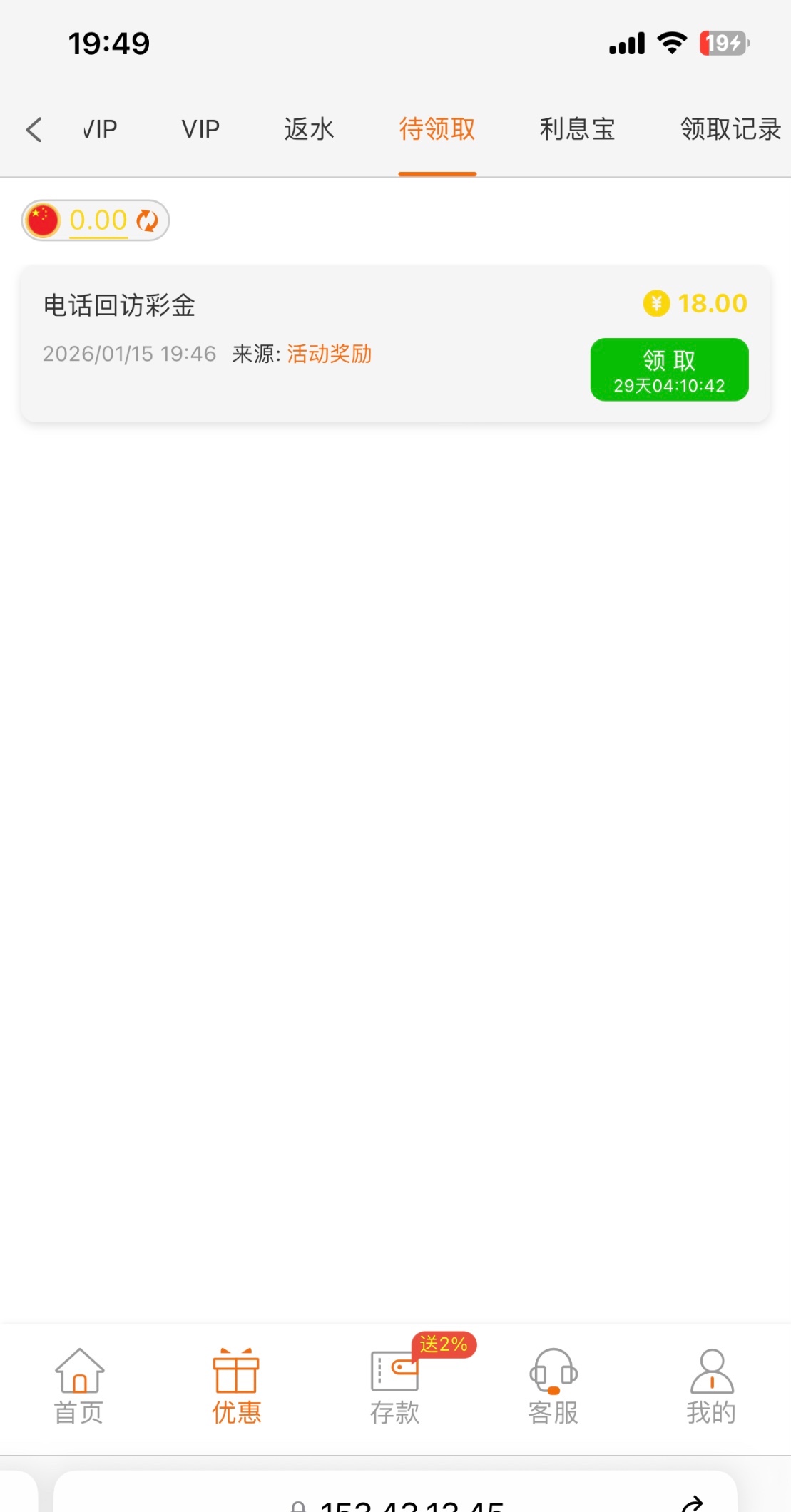791x1512 pixels.
Task: Contact 客服 customer service
Action: (x=553, y=1386)
